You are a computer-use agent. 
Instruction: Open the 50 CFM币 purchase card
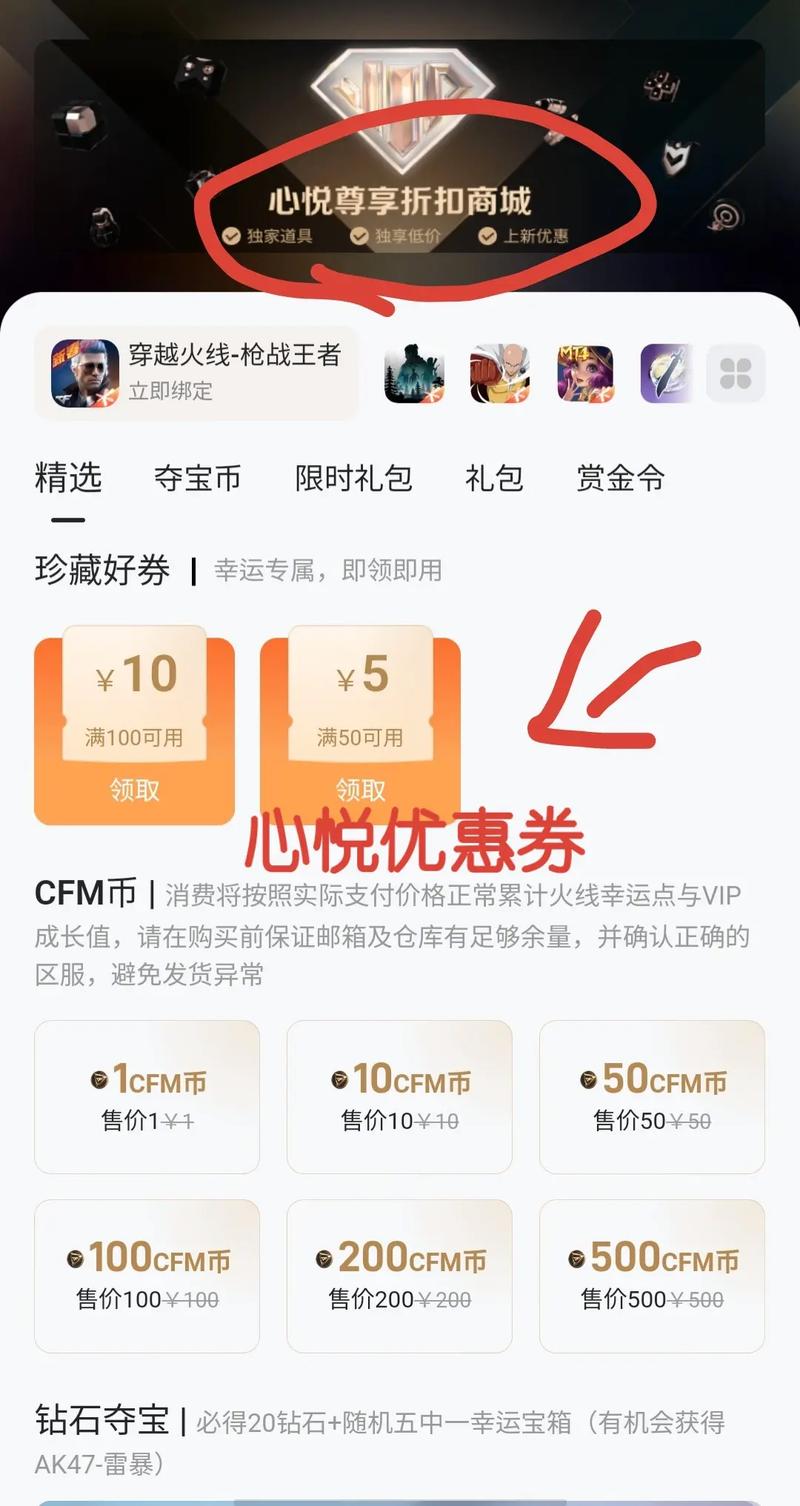652,1096
